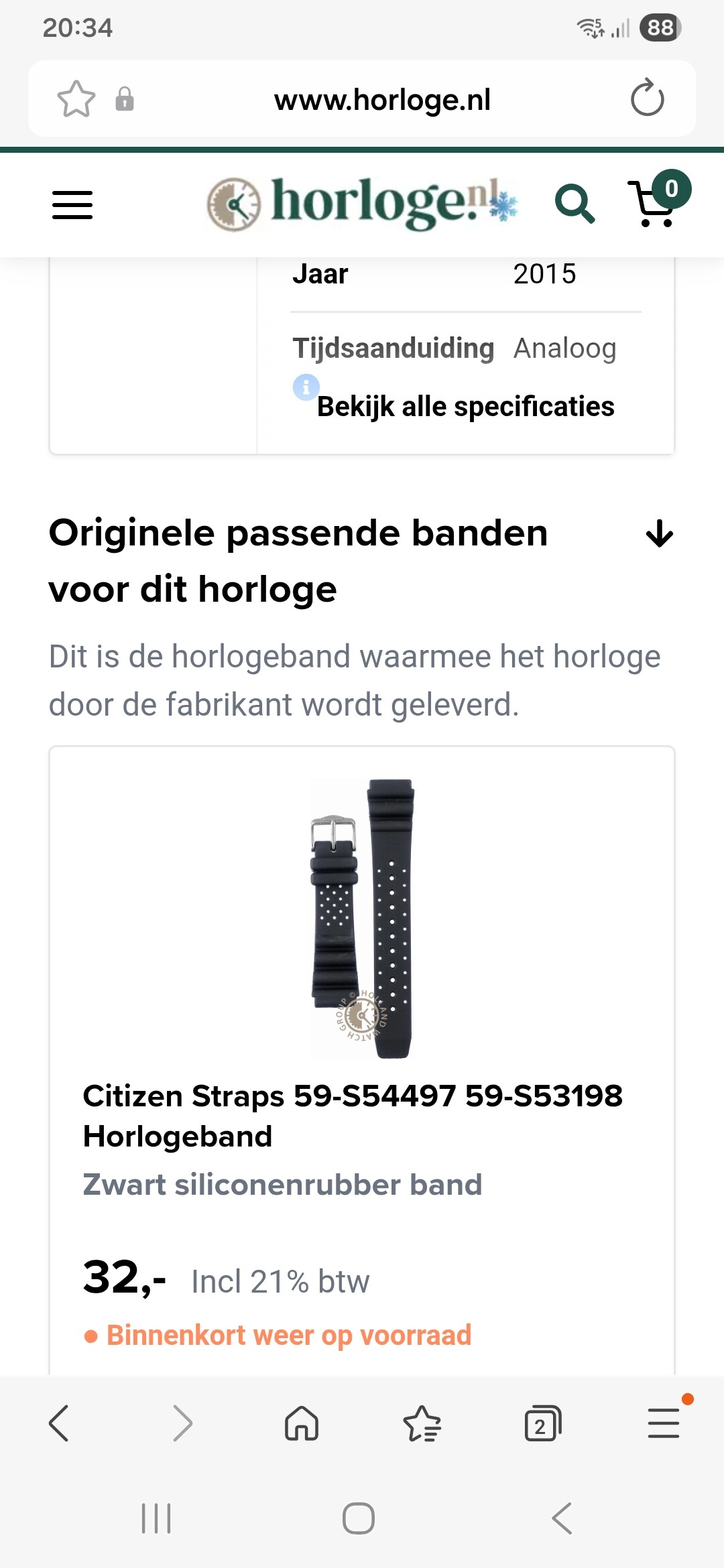This screenshot has height=1568, width=724.
Task: Open the site search magnifier
Action: tap(575, 203)
